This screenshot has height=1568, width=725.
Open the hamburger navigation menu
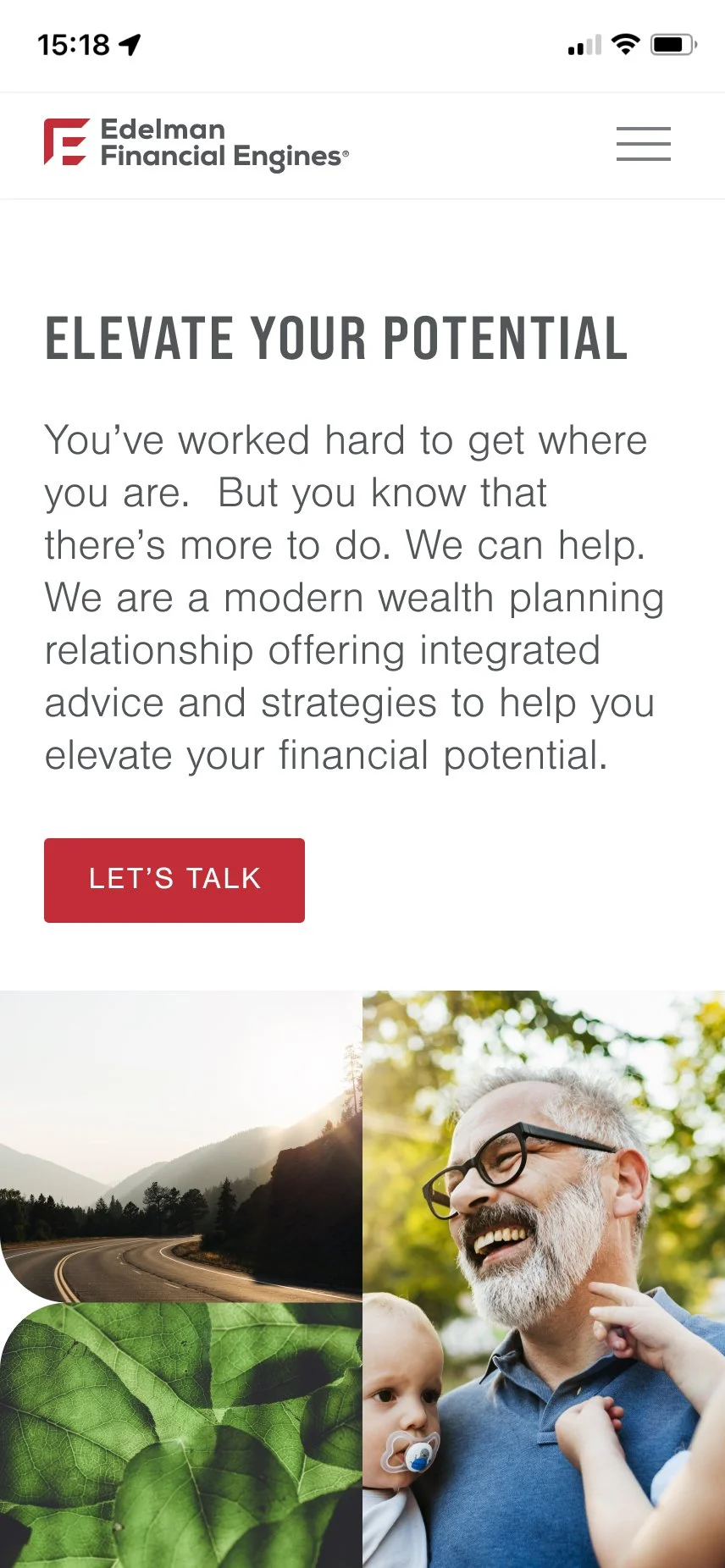[x=643, y=144]
